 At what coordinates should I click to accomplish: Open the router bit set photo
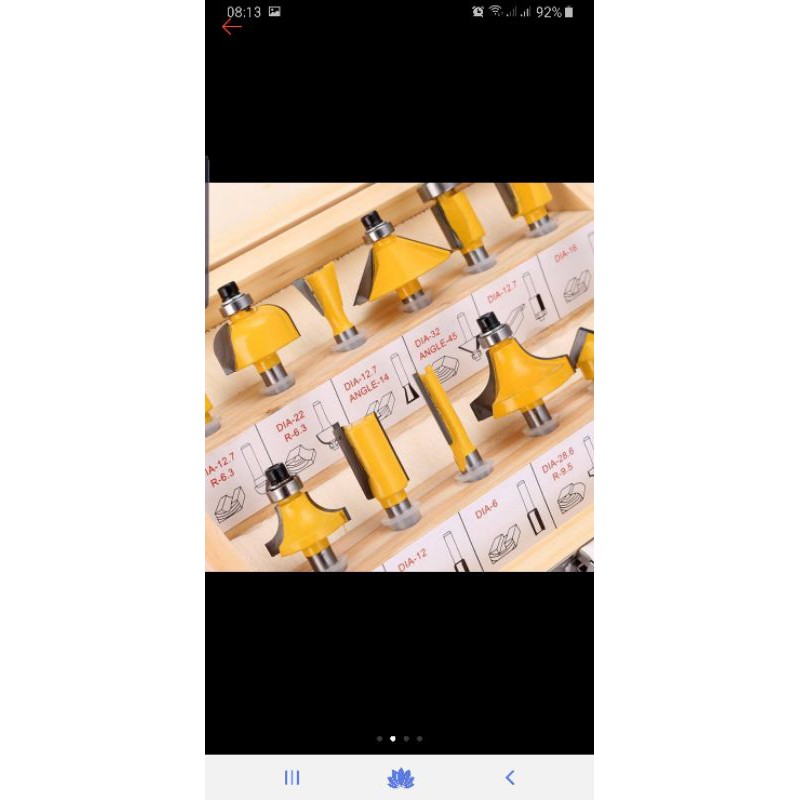(x=399, y=377)
